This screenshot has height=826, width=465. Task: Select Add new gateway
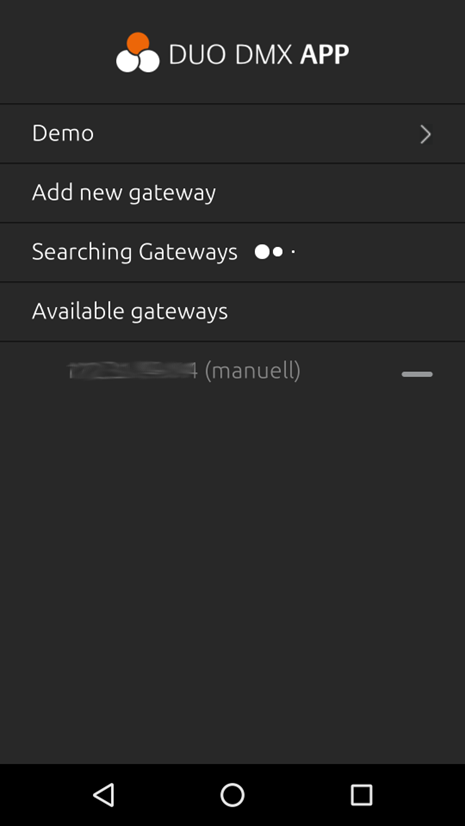(x=232, y=193)
